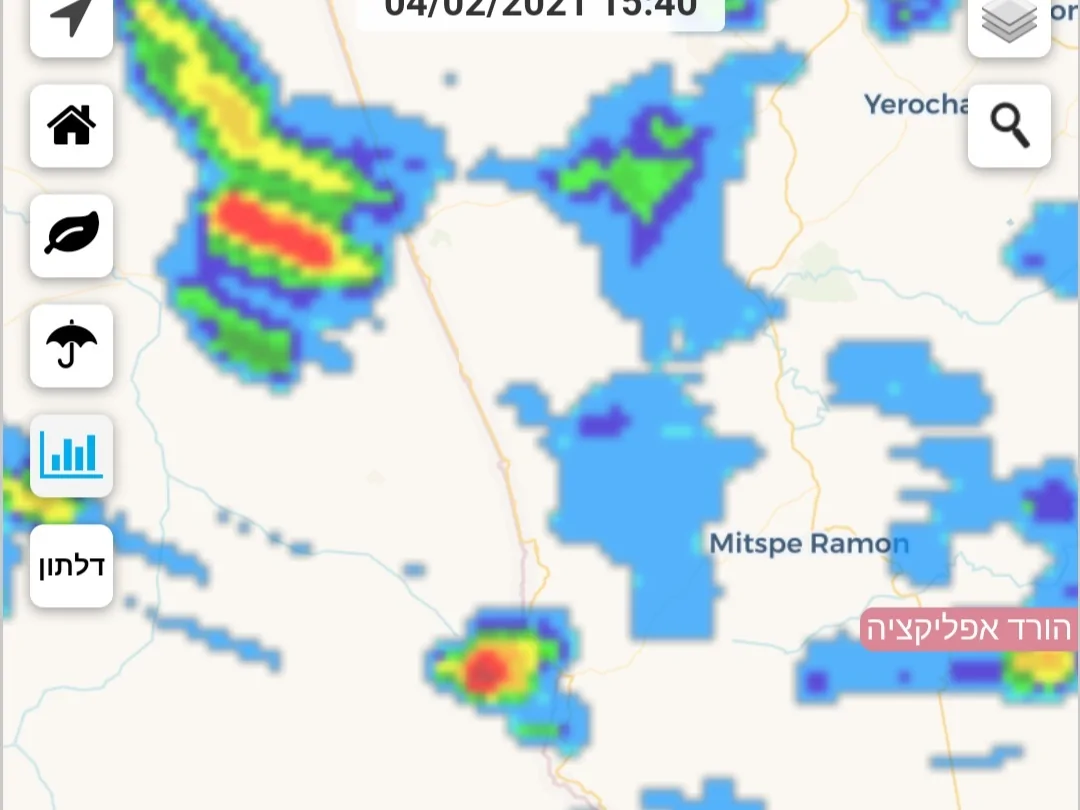Open the map layers button
The height and width of the screenshot is (810, 1080).
(x=1009, y=24)
